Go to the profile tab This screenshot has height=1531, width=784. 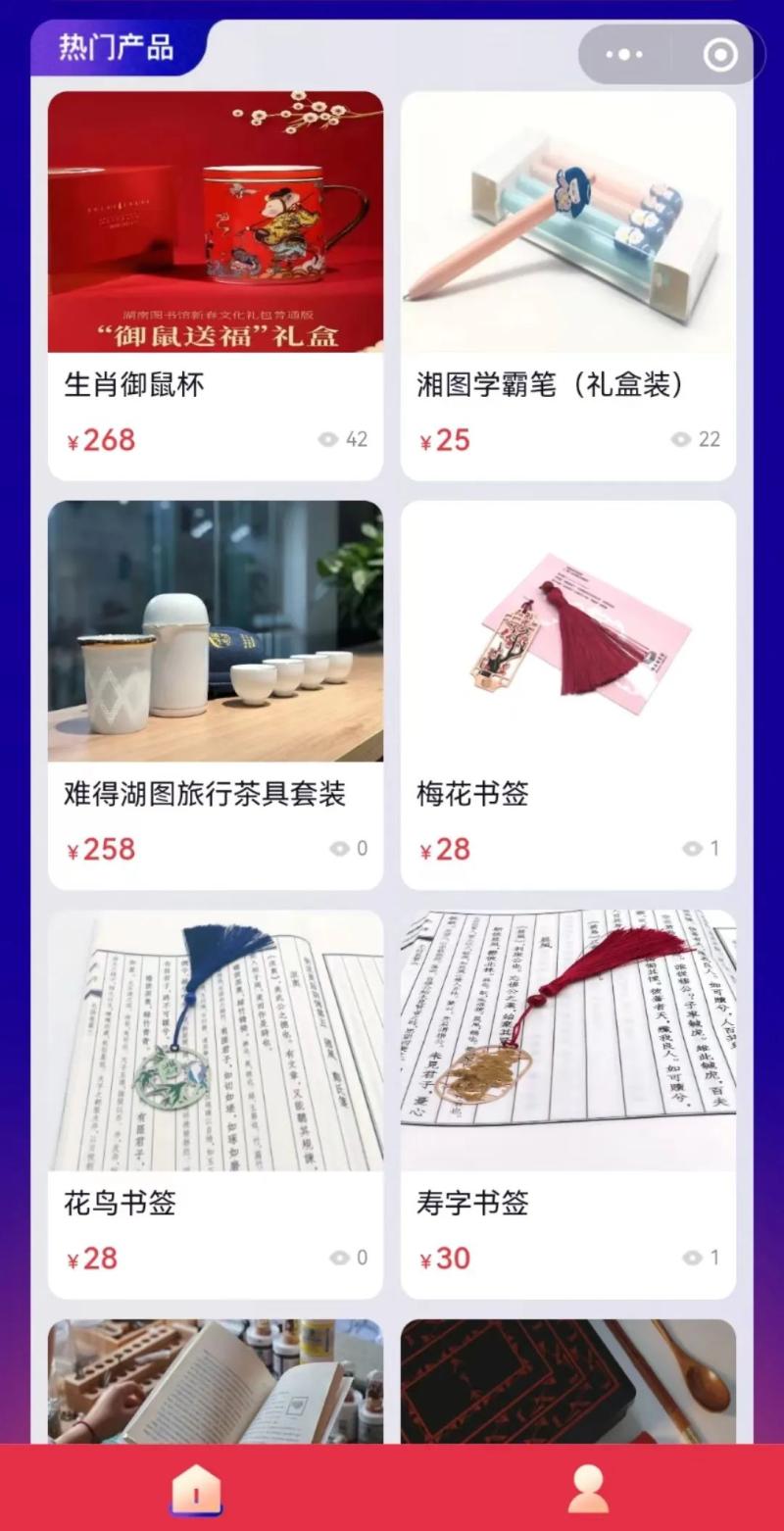point(588,1490)
